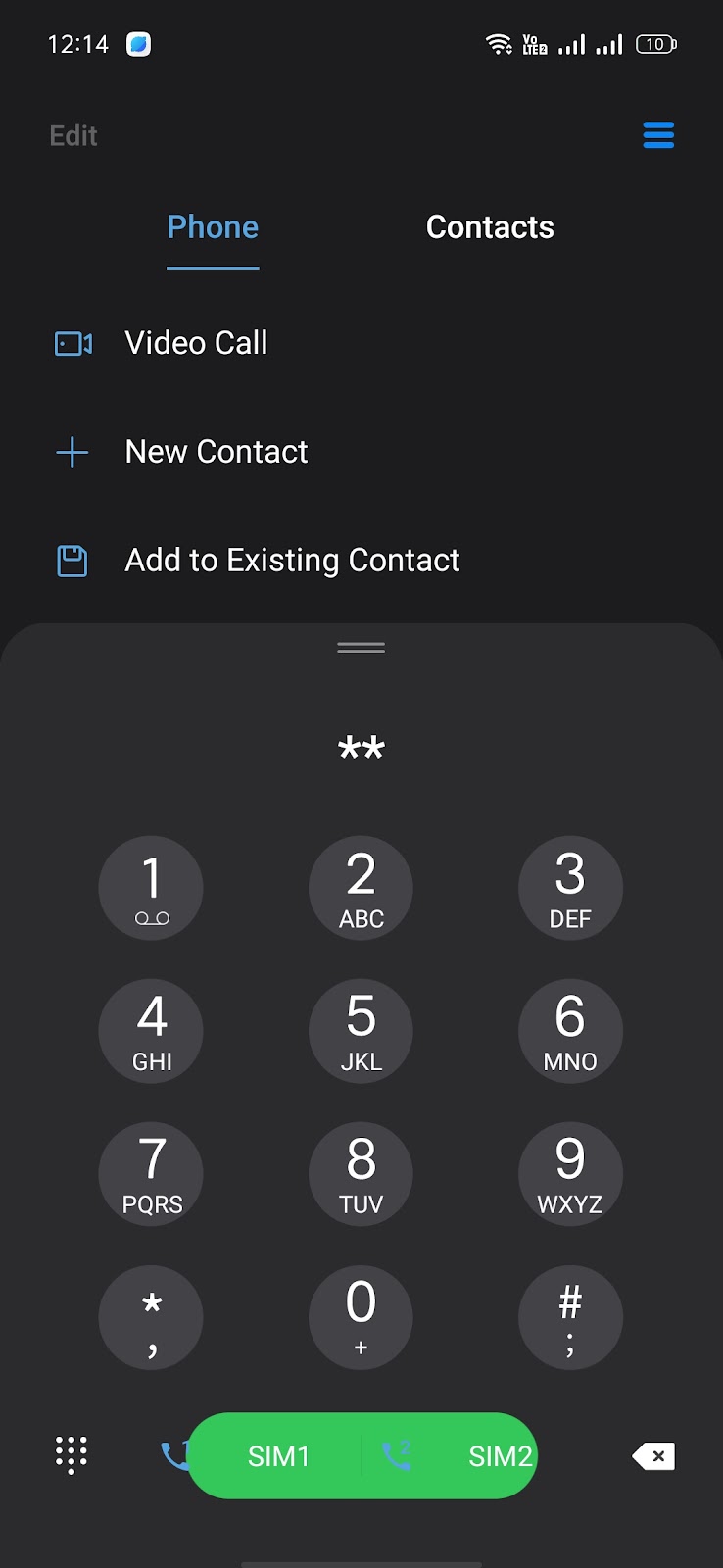Dial digit 1 on keypad

(151, 888)
